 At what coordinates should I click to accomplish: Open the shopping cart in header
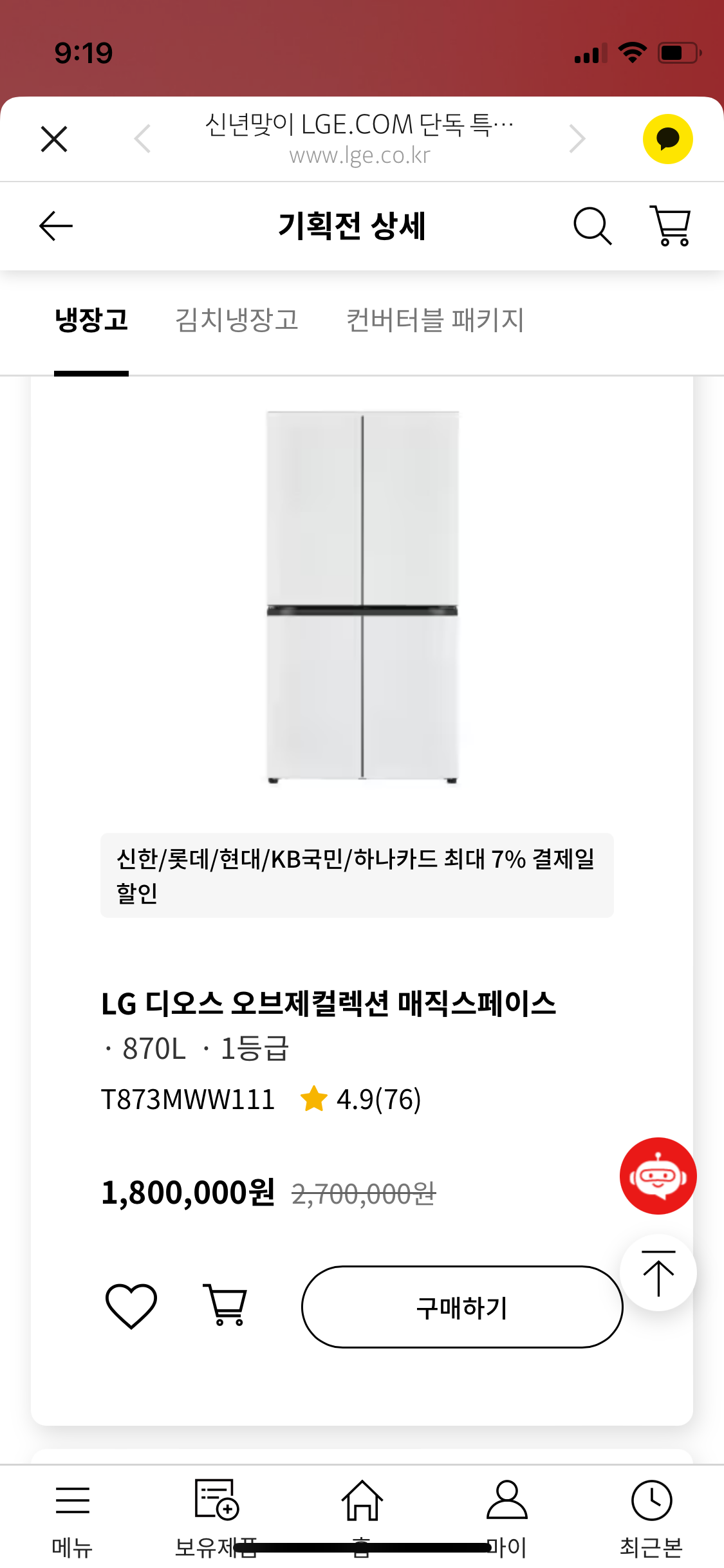point(671,226)
